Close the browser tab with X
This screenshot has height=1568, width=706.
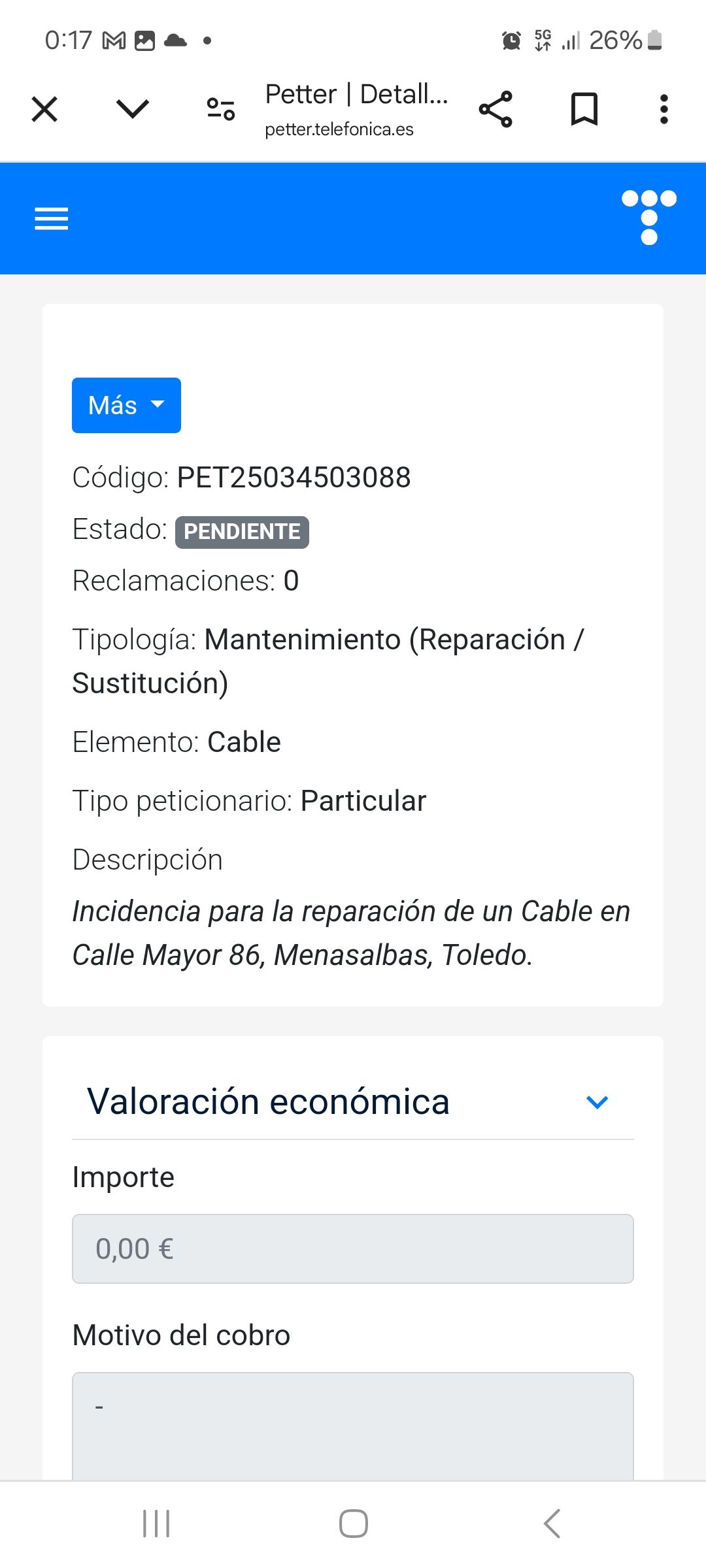(44, 109)
